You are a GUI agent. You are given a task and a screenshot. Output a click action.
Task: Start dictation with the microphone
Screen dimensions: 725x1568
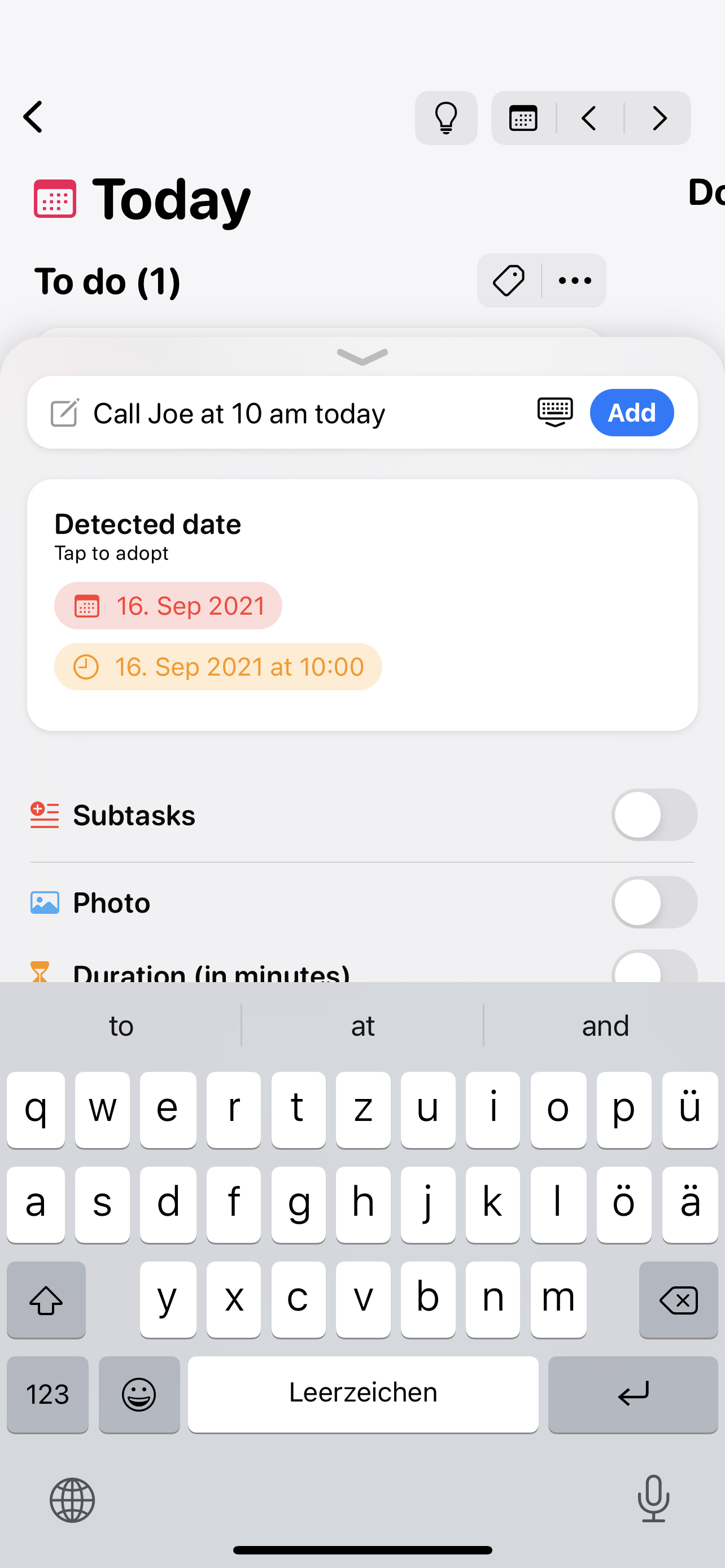[653, 1499]
